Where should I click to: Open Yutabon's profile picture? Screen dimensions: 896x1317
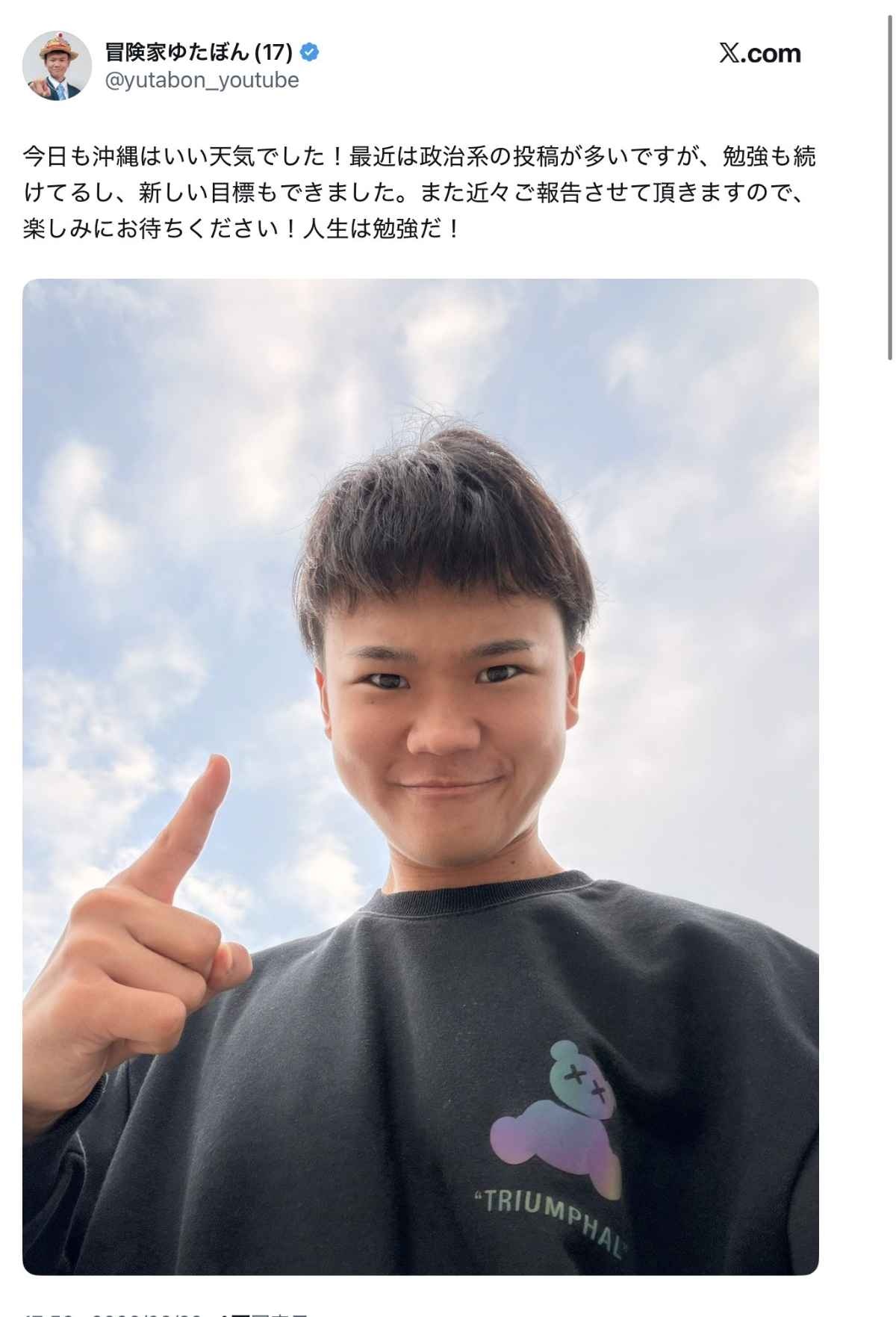[57, 66]
